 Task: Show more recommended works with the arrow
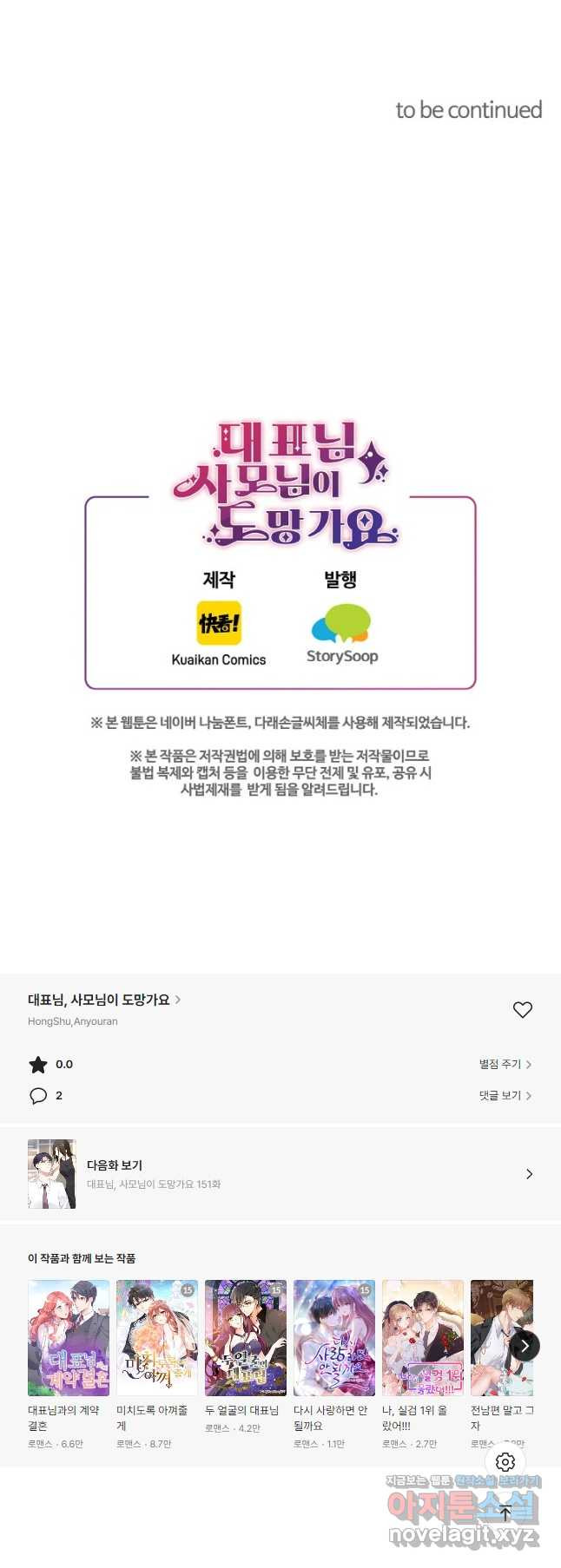coord(525,1346)
